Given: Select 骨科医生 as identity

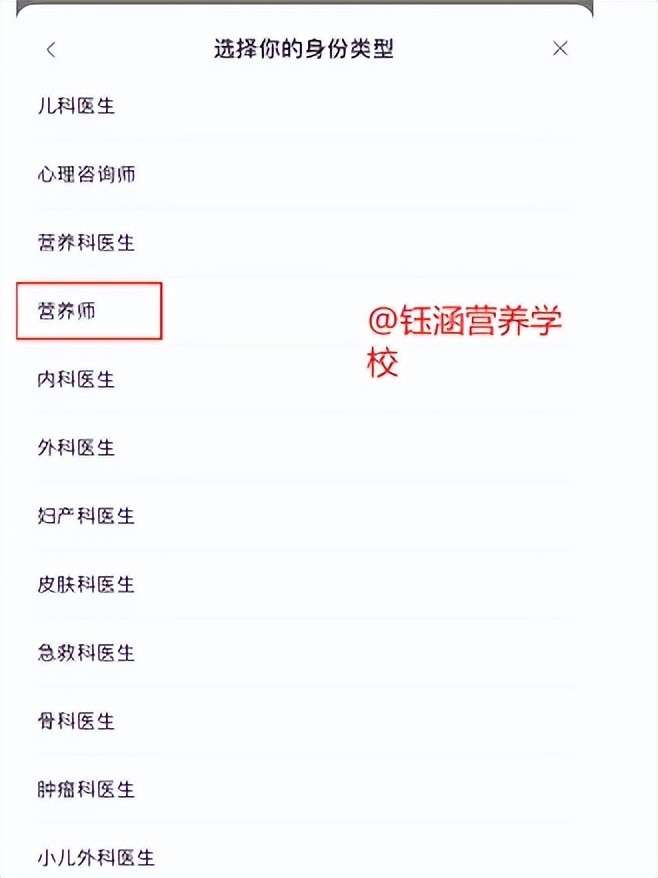Looking at the screenshot, I should (x=76, y=721).
